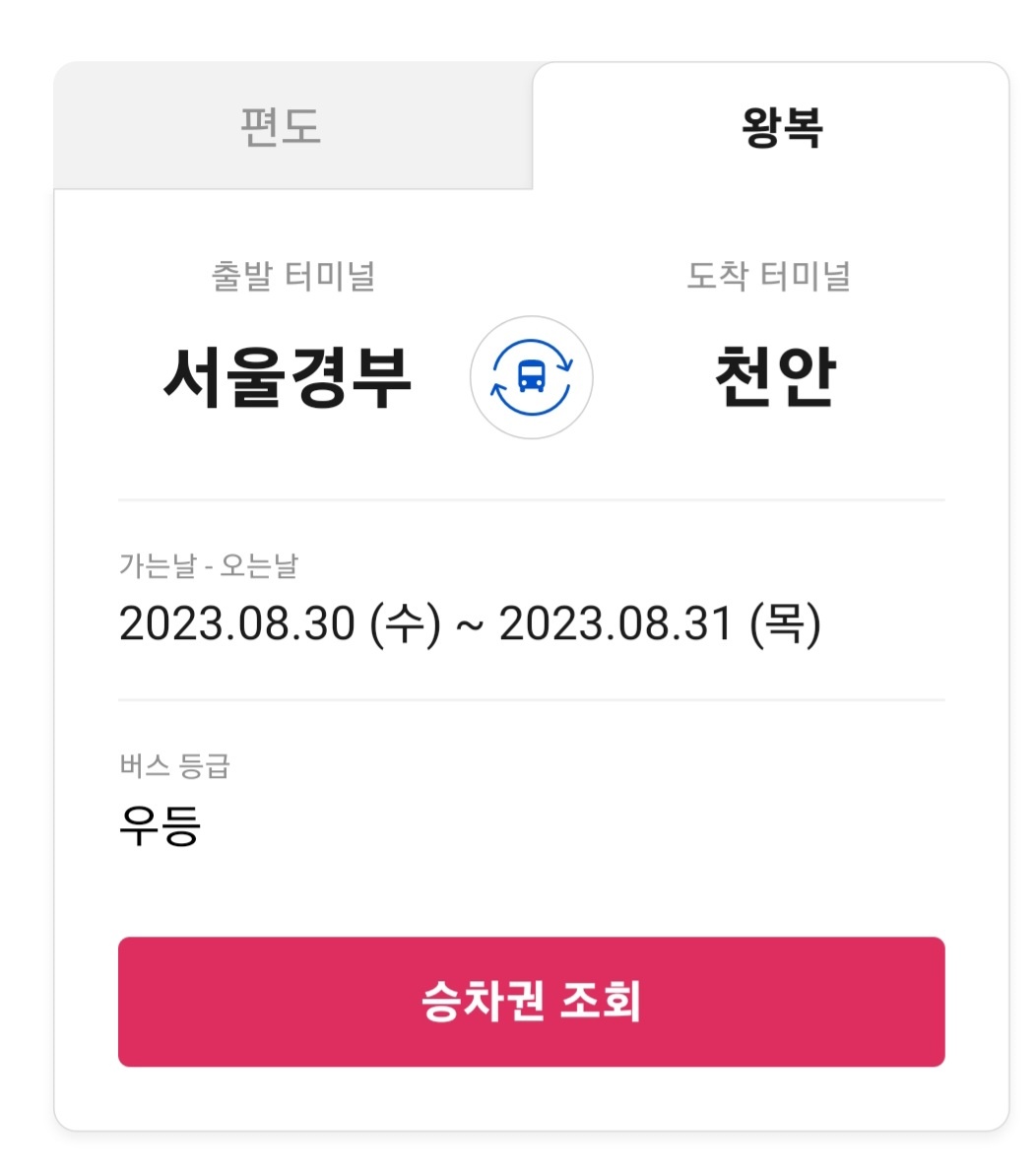The image size is (1036, 1176).
Task: Click the return date 2023.08.31 (목)
Action: coord(665,622)
